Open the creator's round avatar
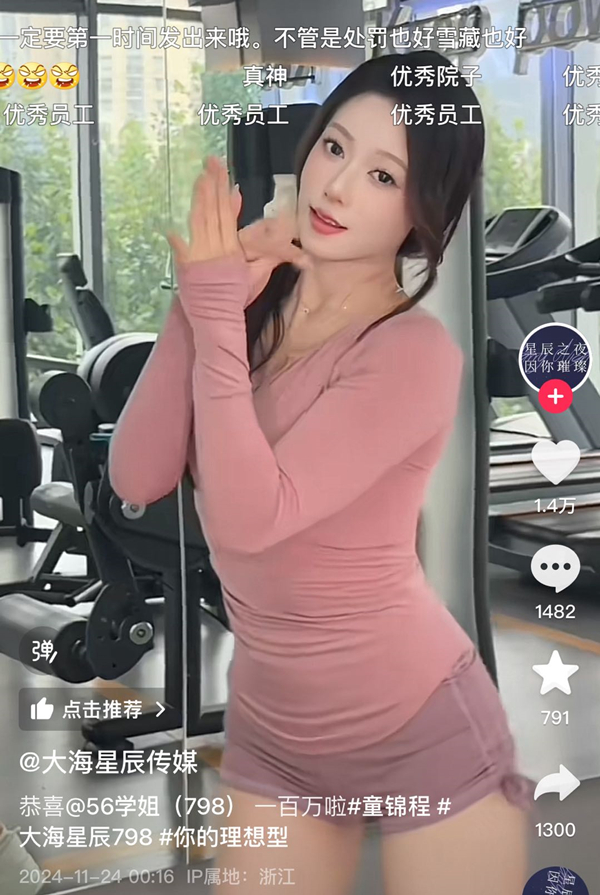 click(555, 358)
